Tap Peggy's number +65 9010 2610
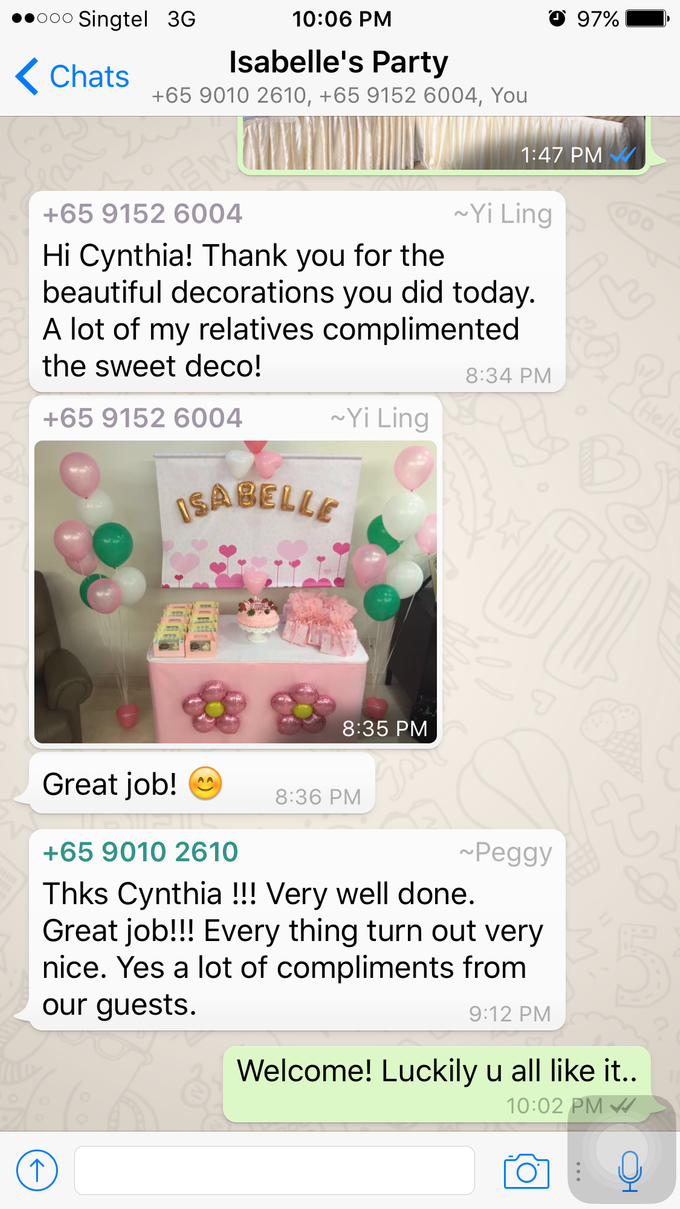 pyautogui.click(x=140, y=852)
